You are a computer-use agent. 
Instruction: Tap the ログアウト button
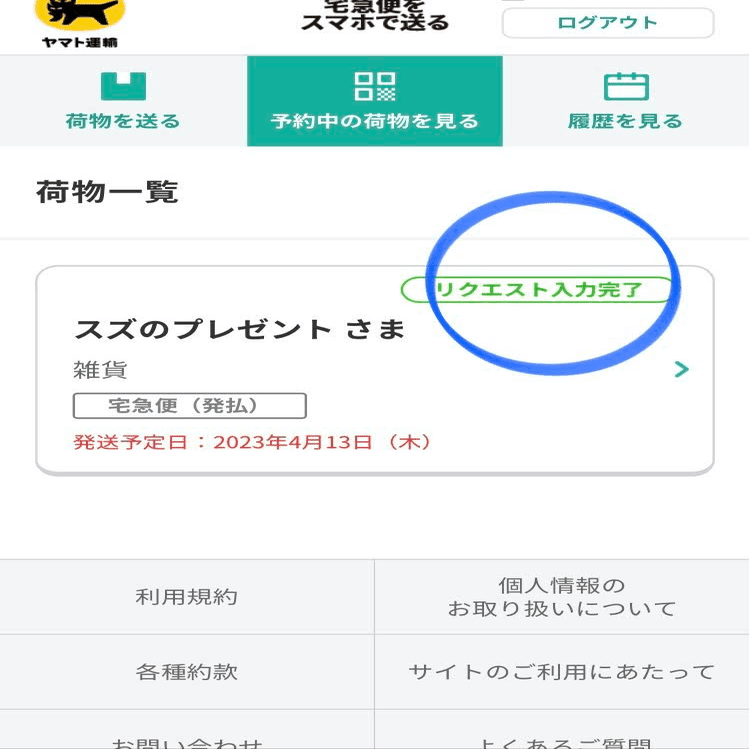tap(607, 23)
